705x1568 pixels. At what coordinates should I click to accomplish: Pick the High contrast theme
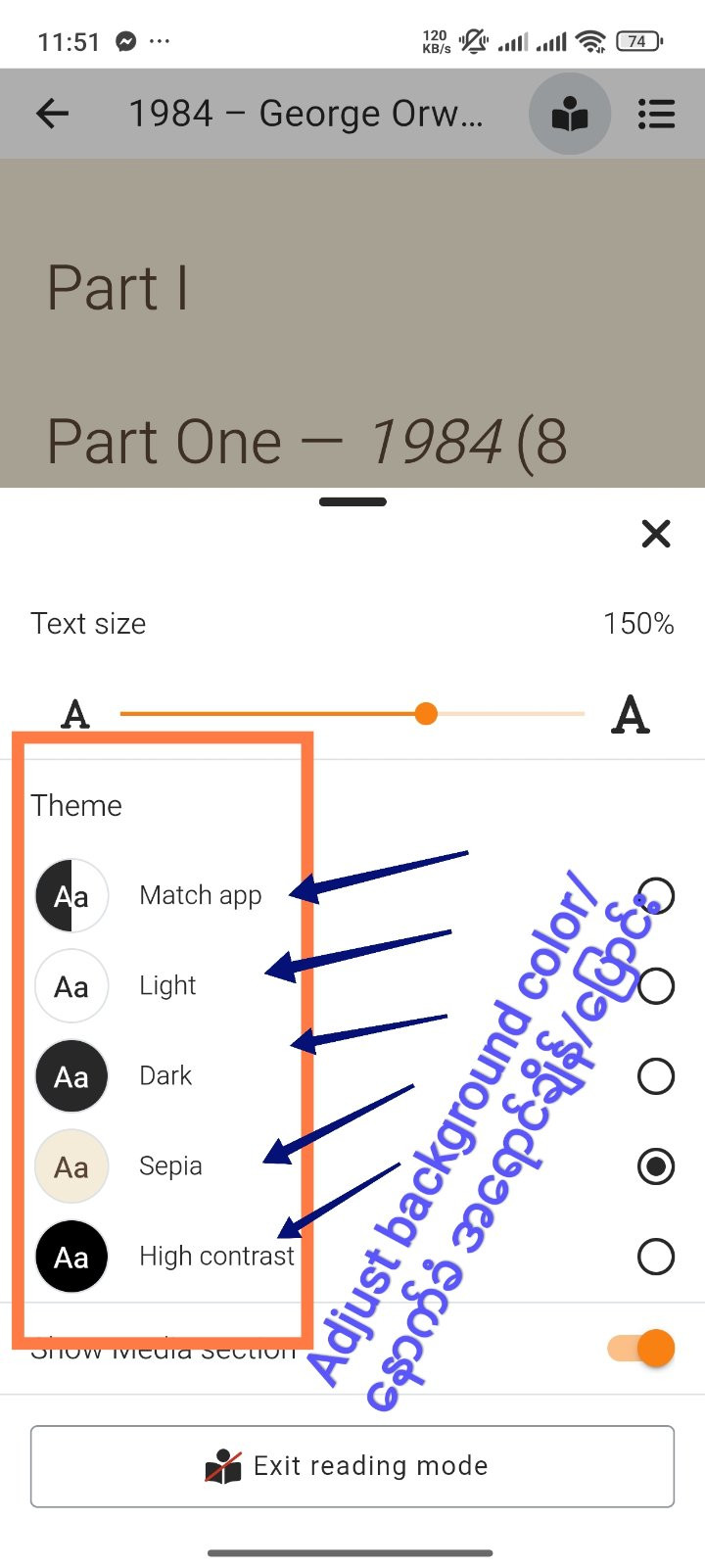pyautogui.click(x=655, y=1256)
